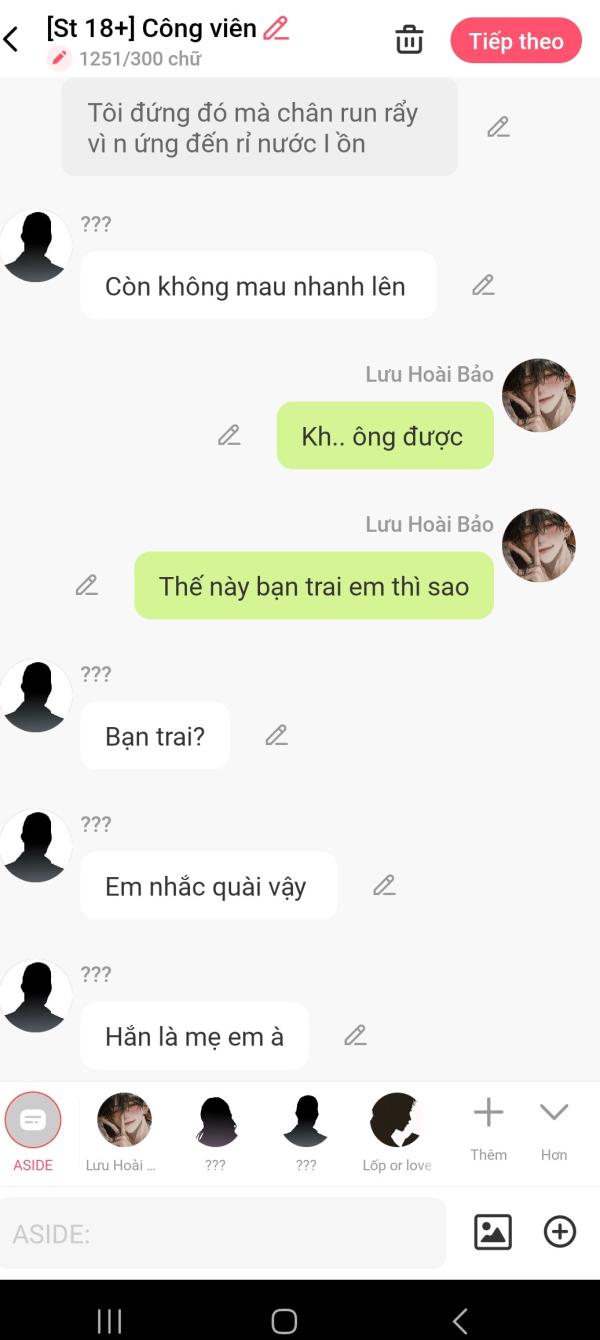
Task: Open the system recent apps button
Action: click(109, 1321)
